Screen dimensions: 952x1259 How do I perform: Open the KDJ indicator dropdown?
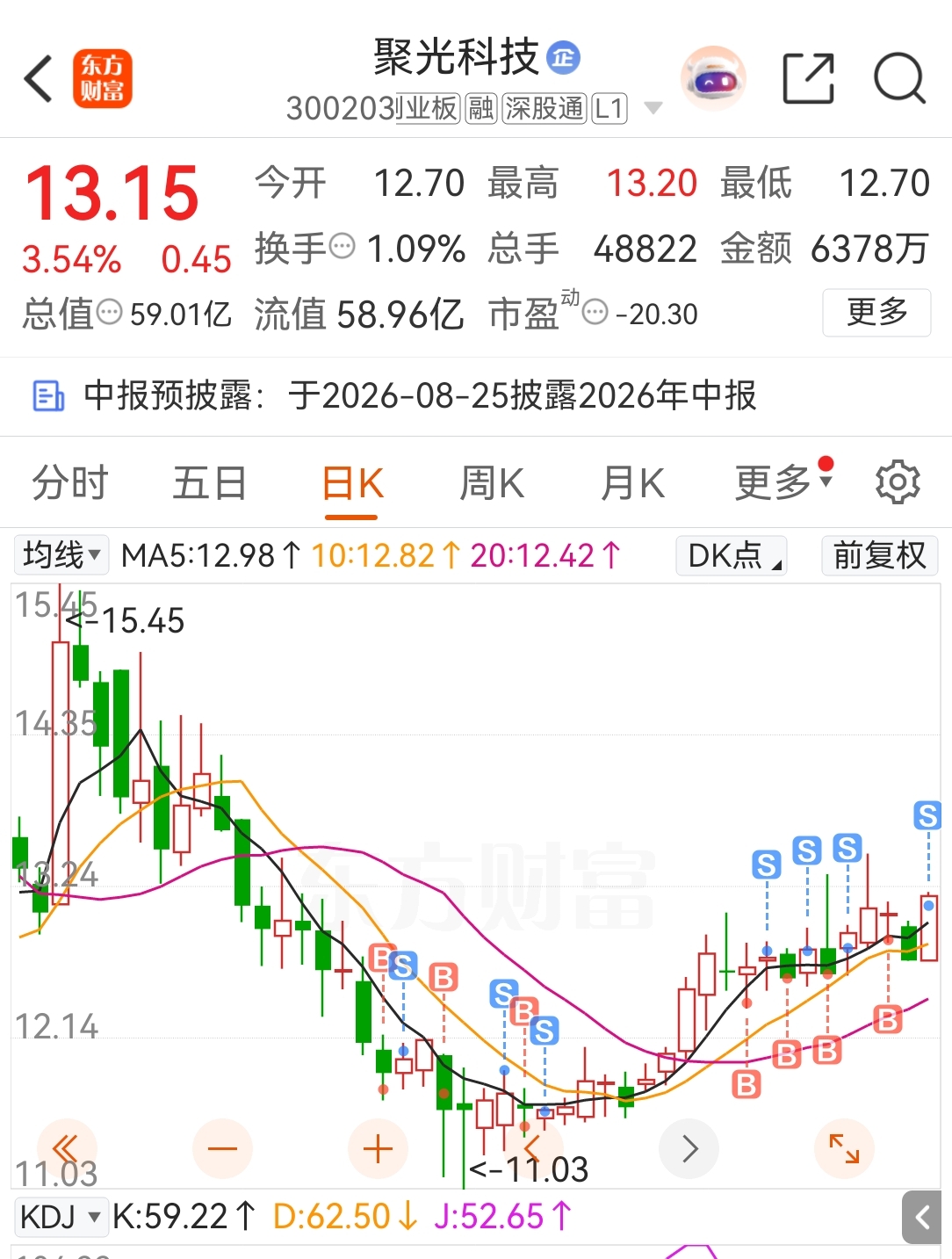pos(61,1218)
